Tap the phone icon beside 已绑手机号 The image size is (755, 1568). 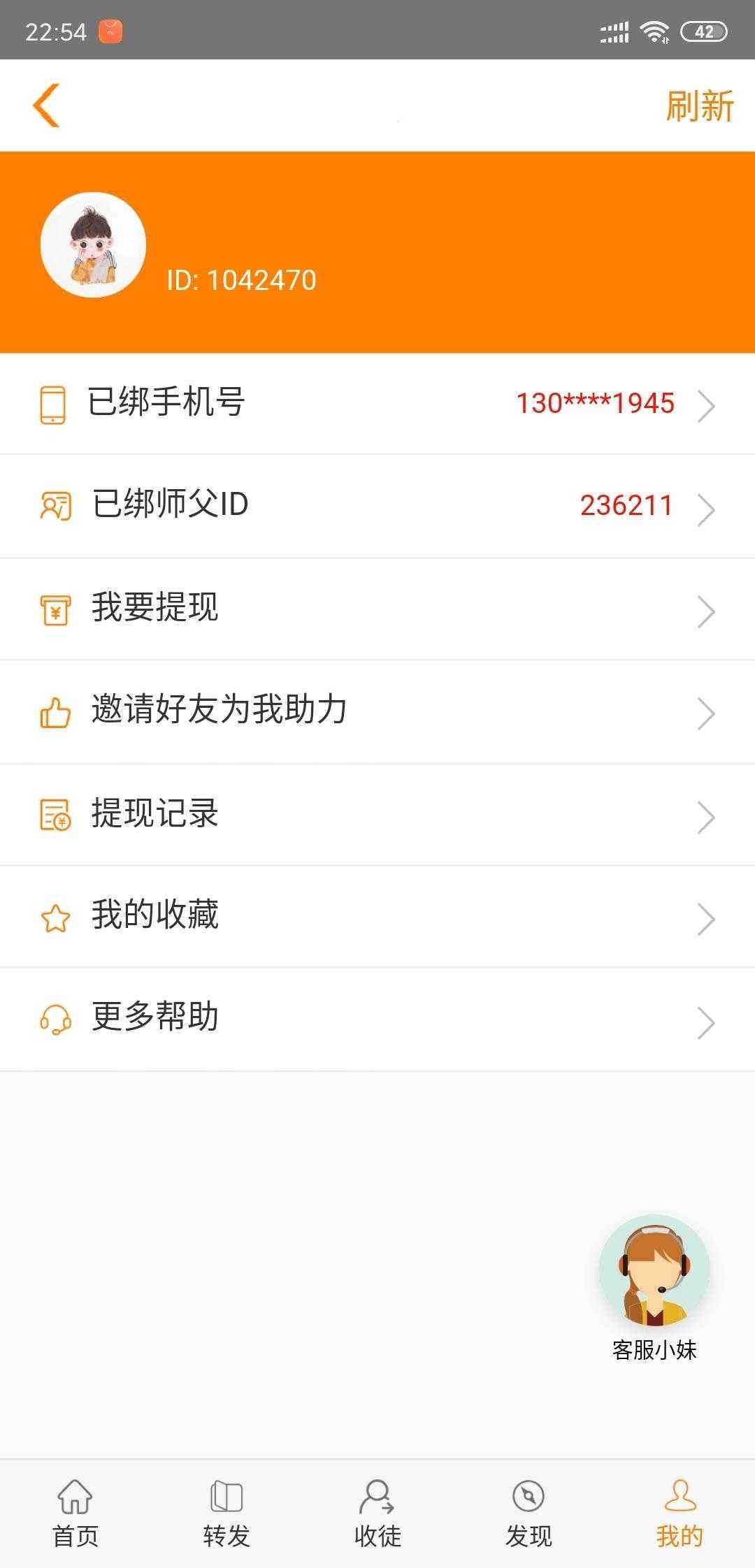tap(55, 404)
